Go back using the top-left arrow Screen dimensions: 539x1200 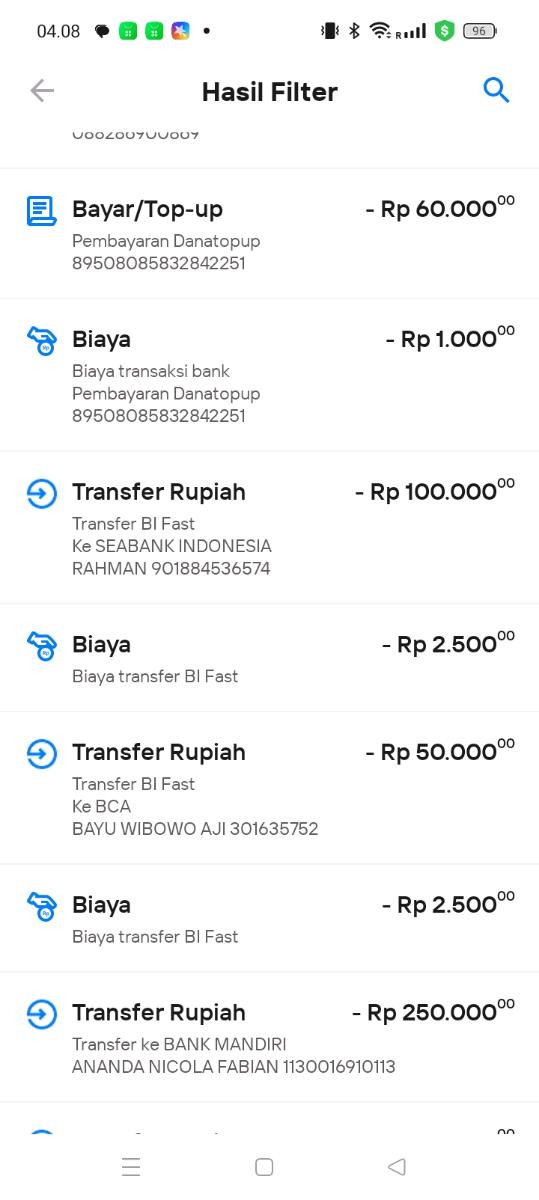[42, 91]
